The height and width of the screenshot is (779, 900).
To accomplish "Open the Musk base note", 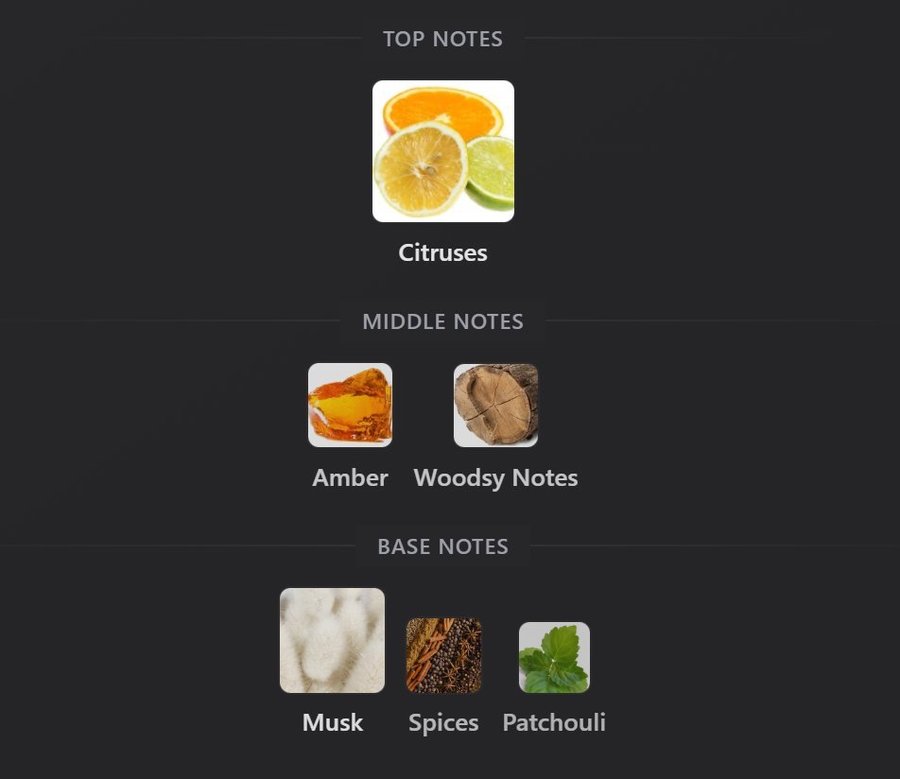I will tap(332, 641).
